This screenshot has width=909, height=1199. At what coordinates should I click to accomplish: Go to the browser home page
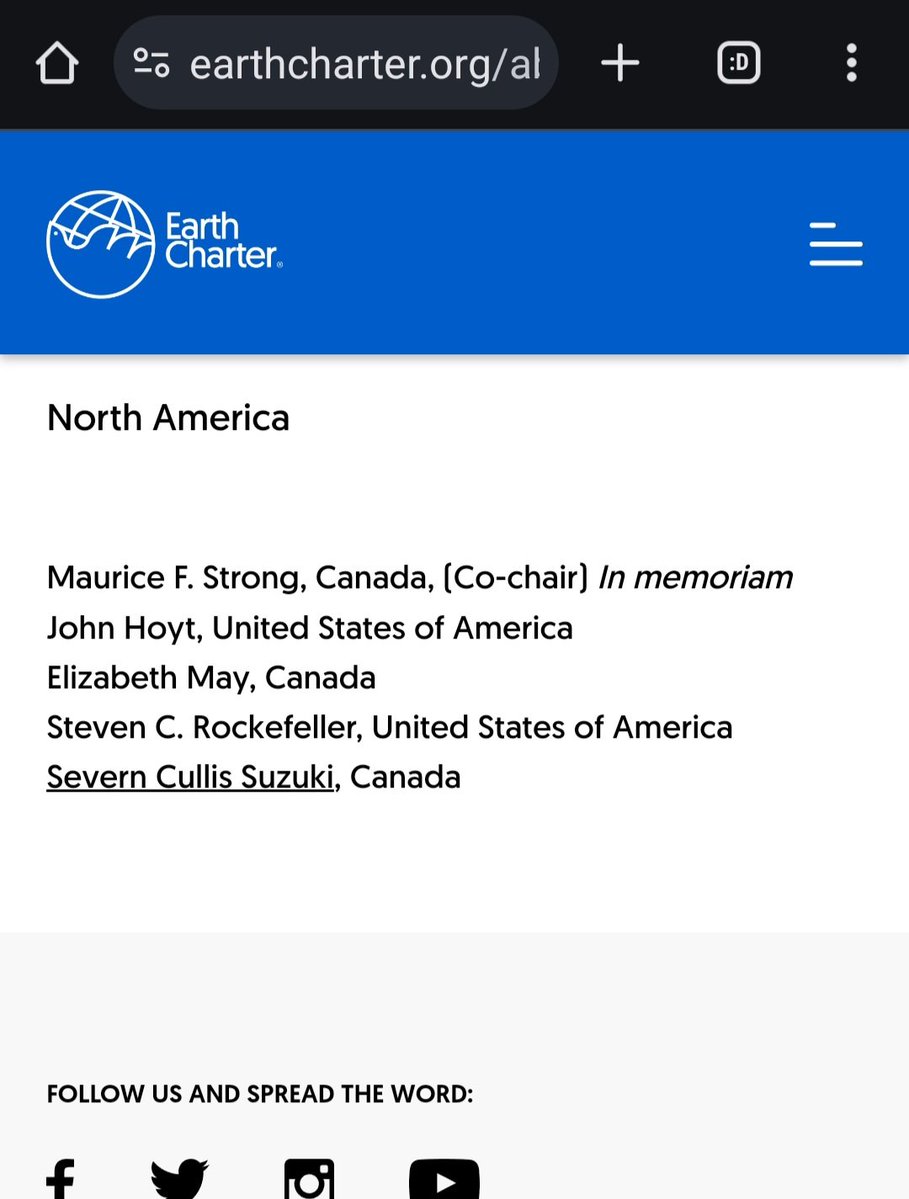click(56, 65)
